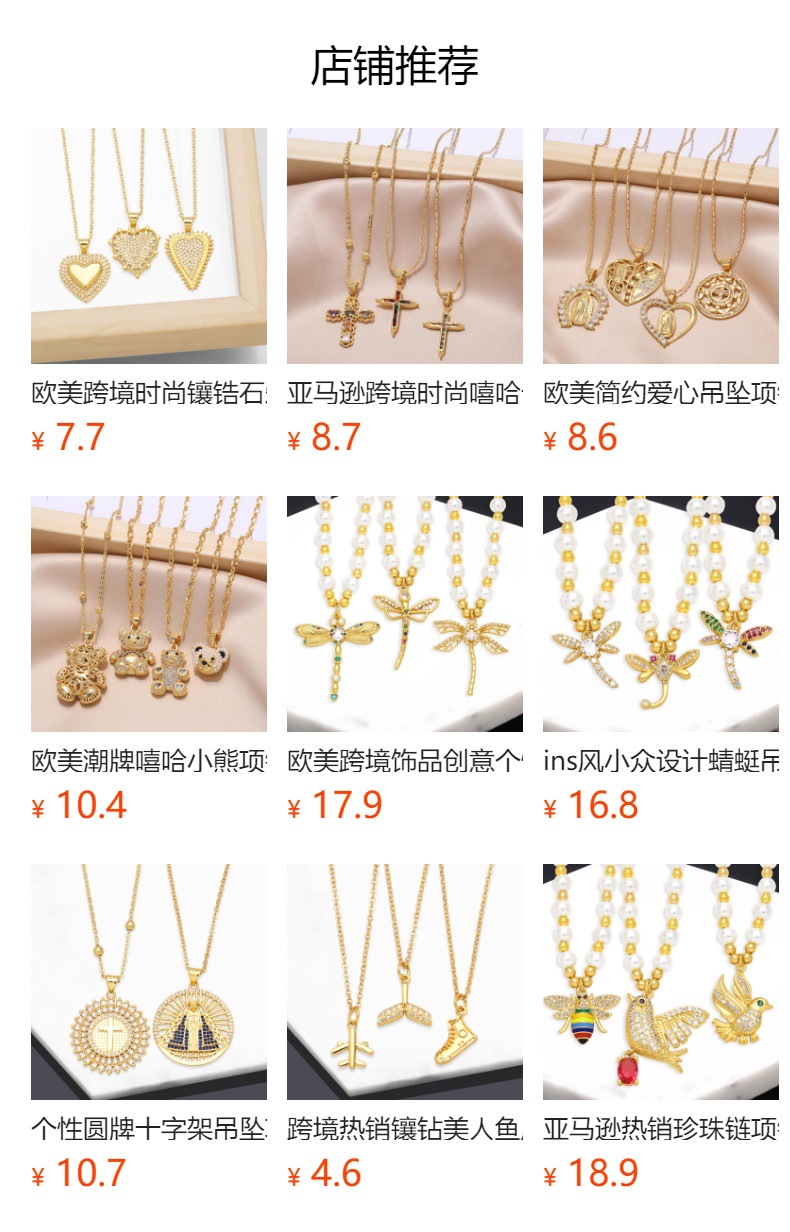This screenshot has height=1232, width=790.
Task: Tap the ¥17.9 pearl dragonfly necklace
Action: pyautogui.click(x=404, y=614)
